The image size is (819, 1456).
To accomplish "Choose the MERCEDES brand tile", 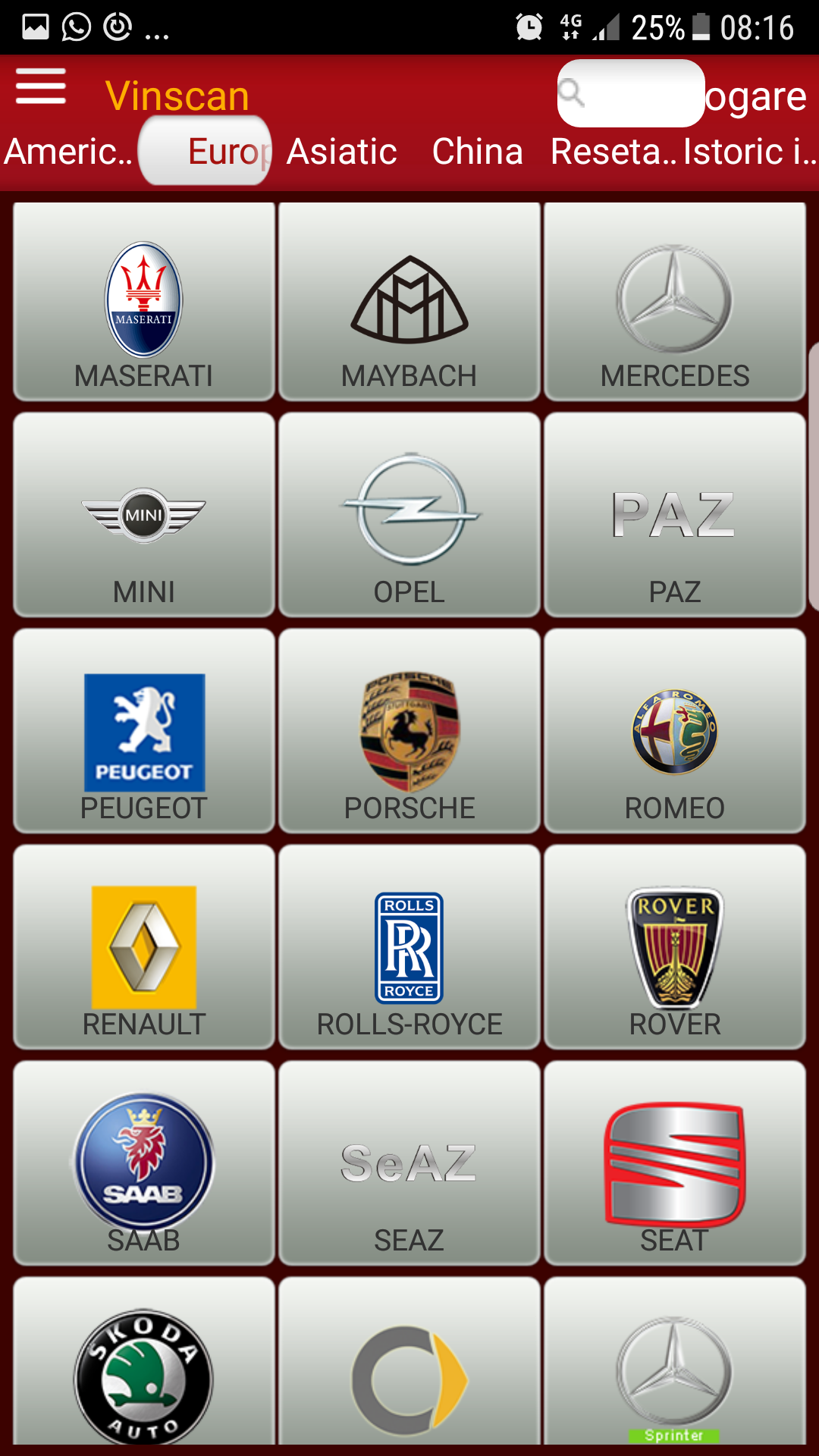I will [x=675, y=301].
